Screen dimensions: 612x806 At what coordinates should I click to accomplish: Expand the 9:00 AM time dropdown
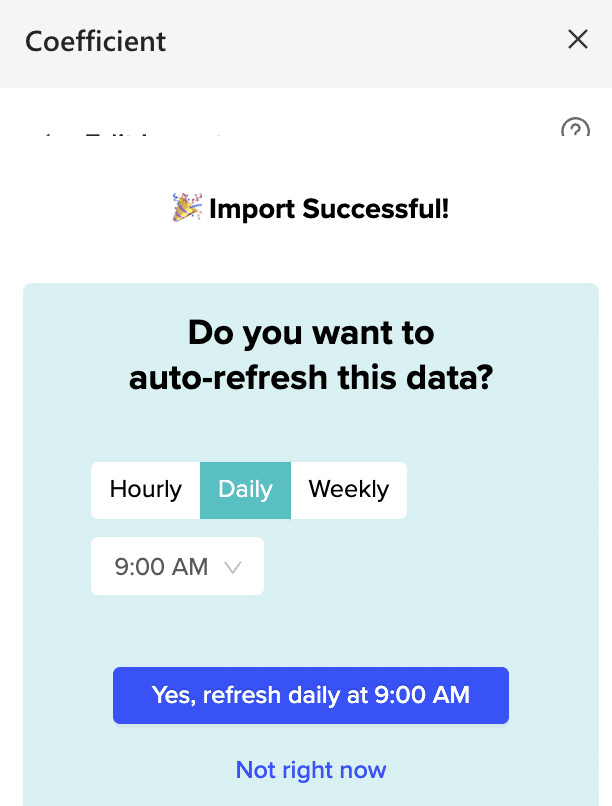click(x=177, y=567)
